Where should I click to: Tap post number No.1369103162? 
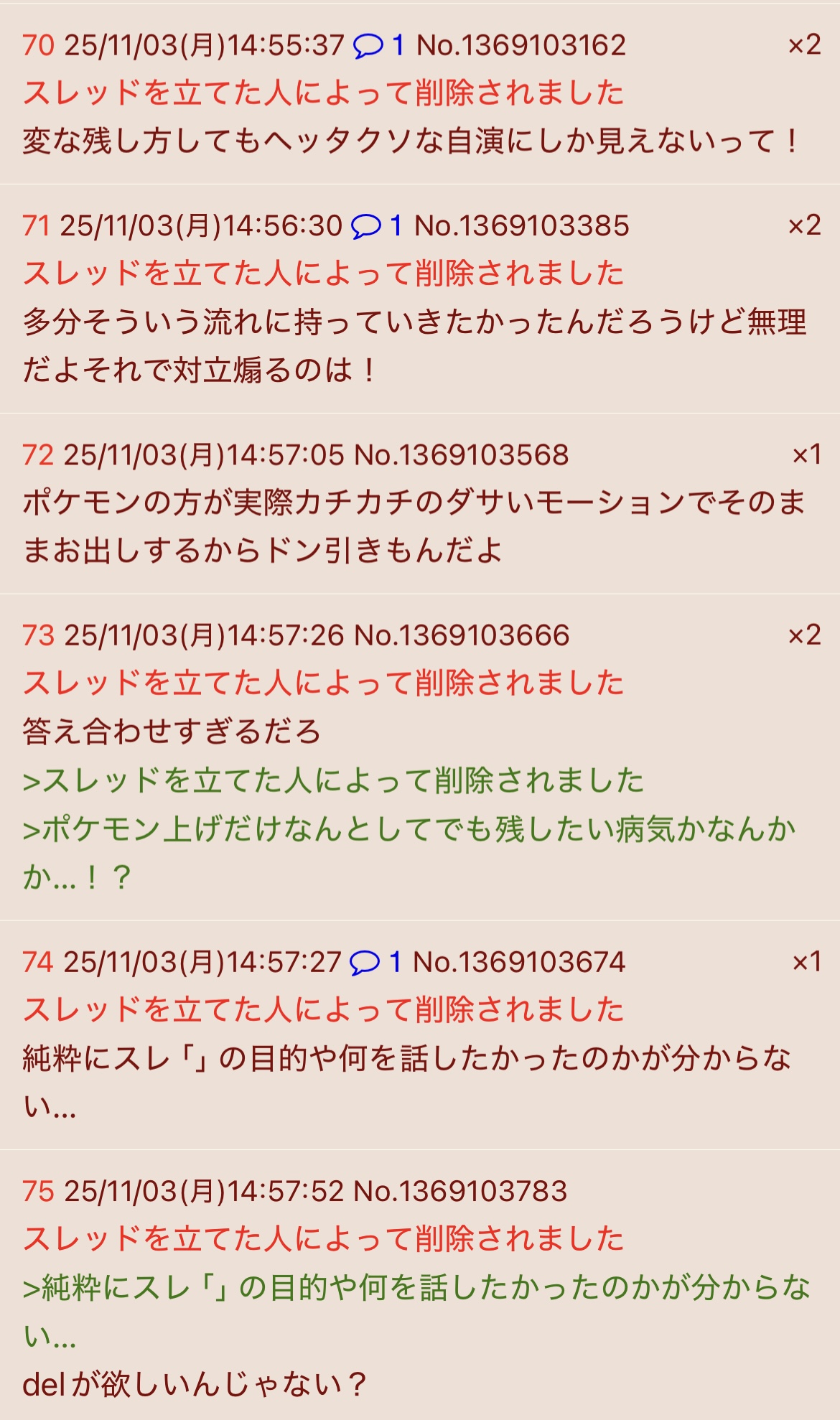pyautogui.click(x=521, y=46)
